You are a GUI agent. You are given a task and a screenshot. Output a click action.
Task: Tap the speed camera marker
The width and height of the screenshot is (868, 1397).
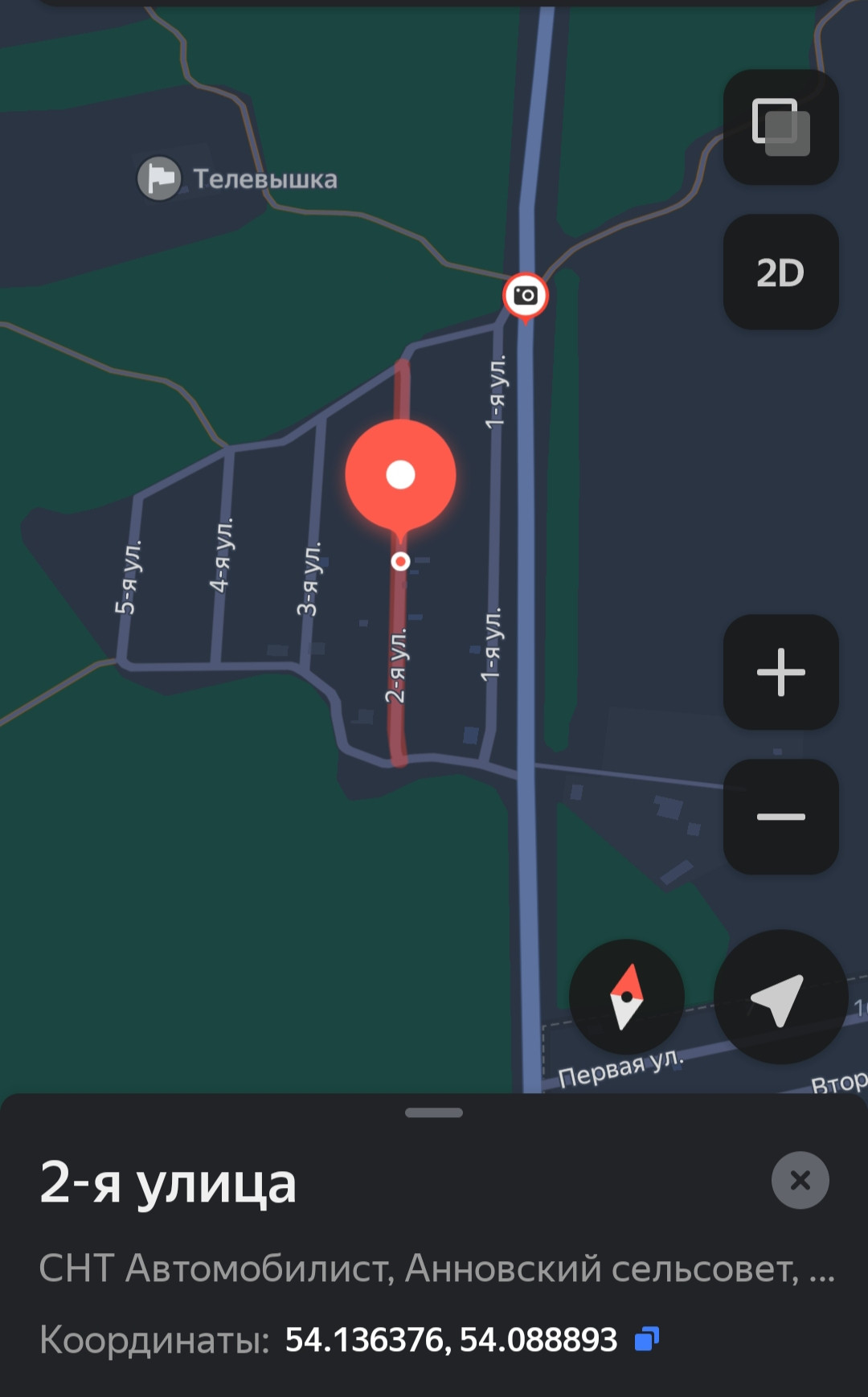coord(526,296)
